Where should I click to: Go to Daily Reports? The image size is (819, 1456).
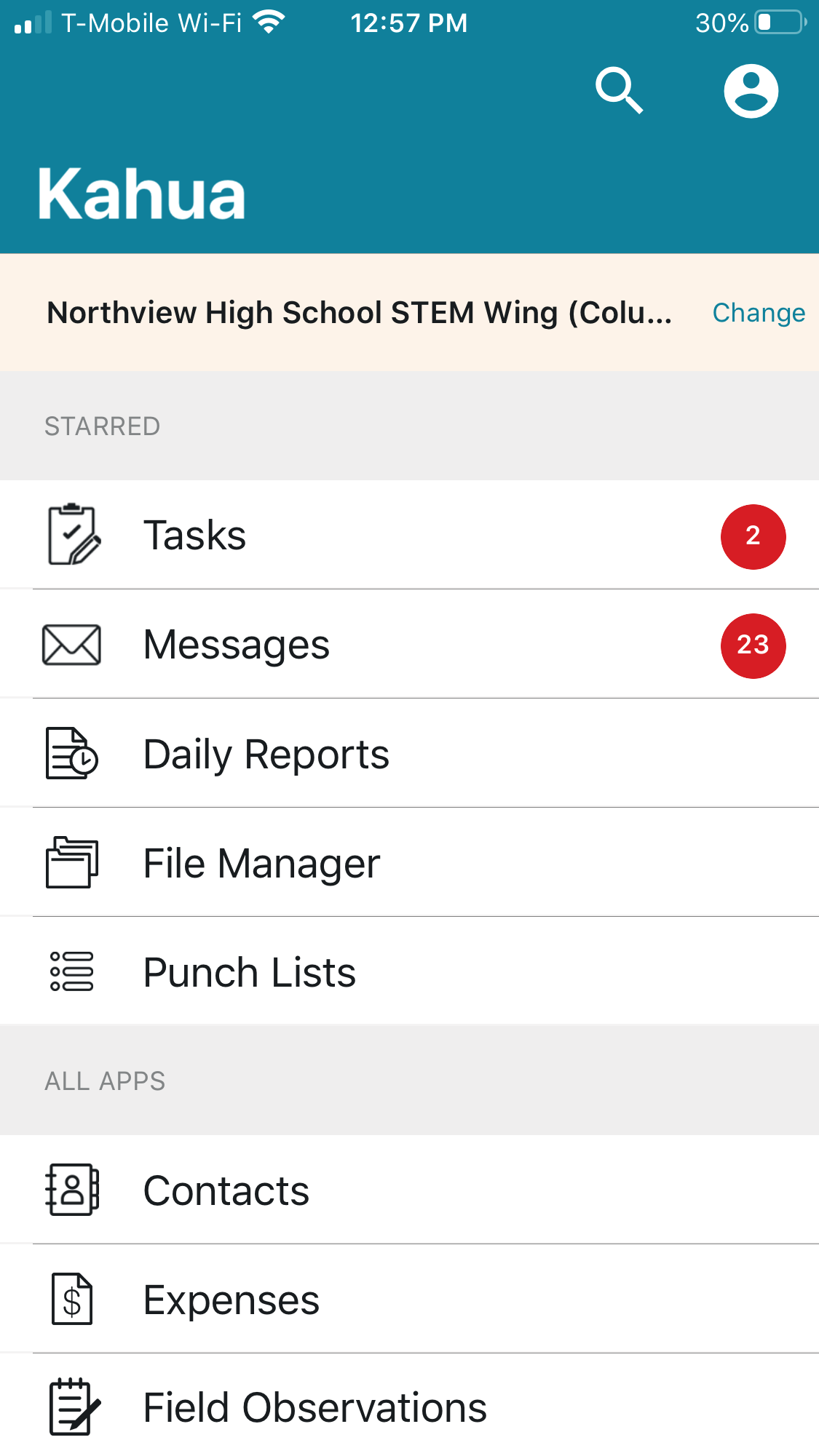pyautogui.click(x=409, y=754)
